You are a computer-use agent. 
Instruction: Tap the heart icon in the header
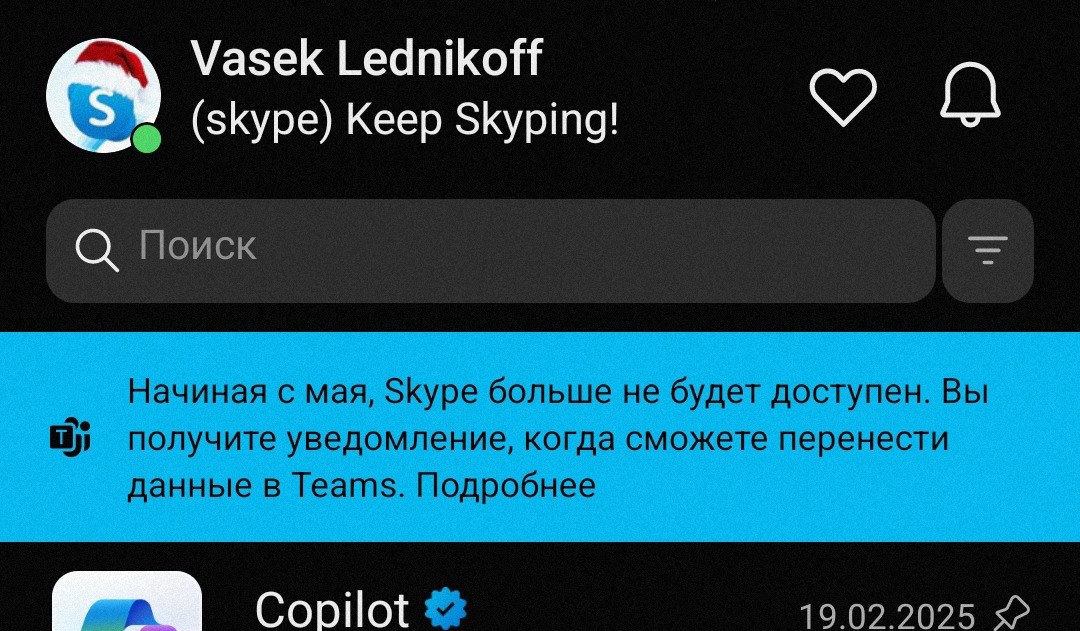tap(842, 97)
